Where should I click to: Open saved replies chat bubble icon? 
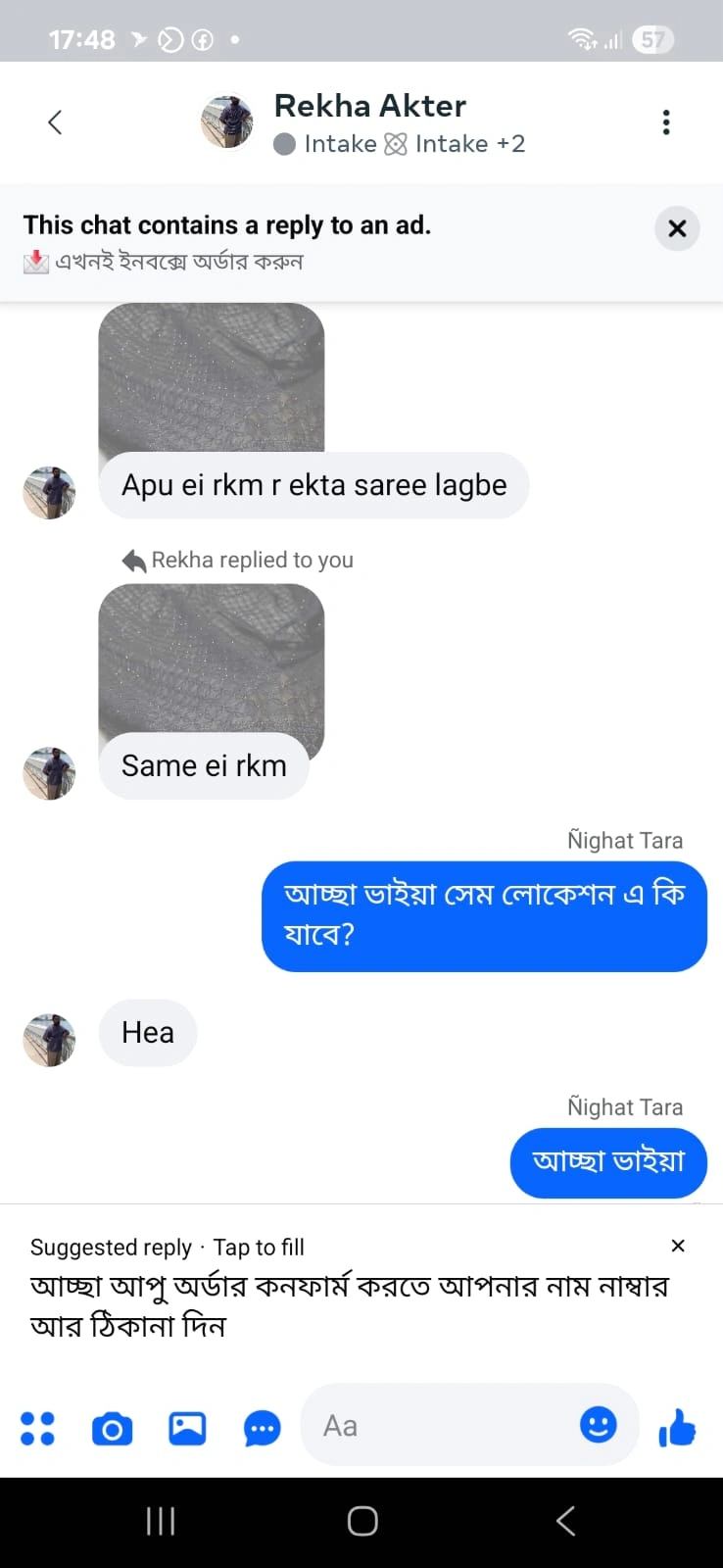[x=262, y=1428]
